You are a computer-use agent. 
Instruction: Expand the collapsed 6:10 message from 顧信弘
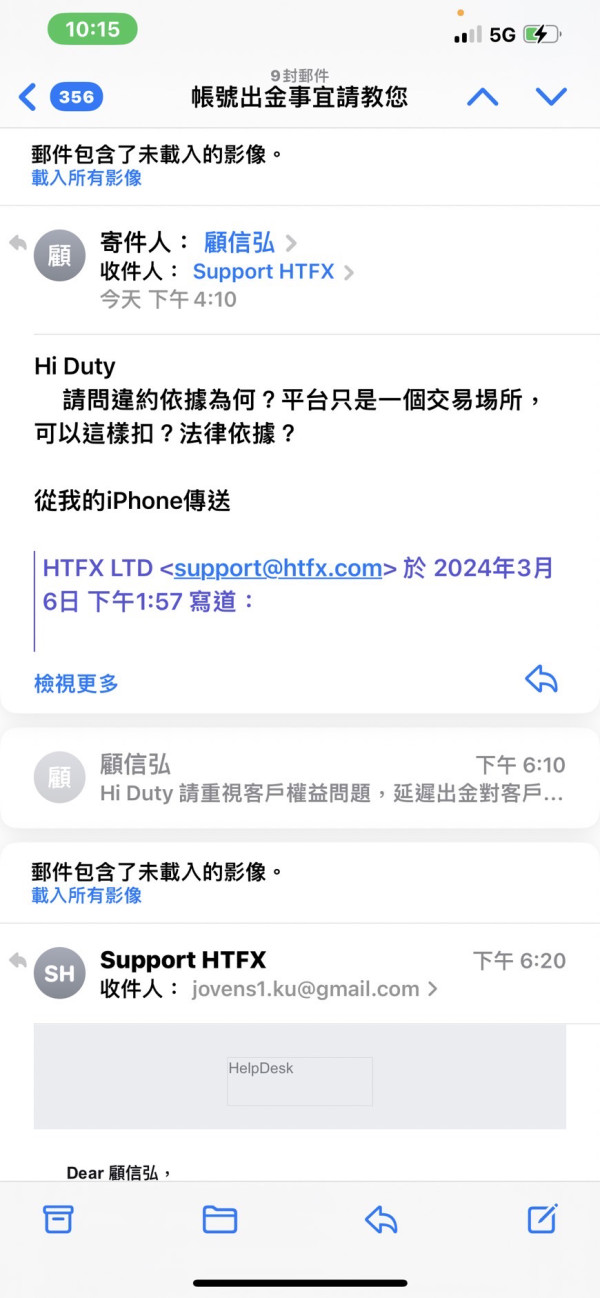click(x=300, y=779)
